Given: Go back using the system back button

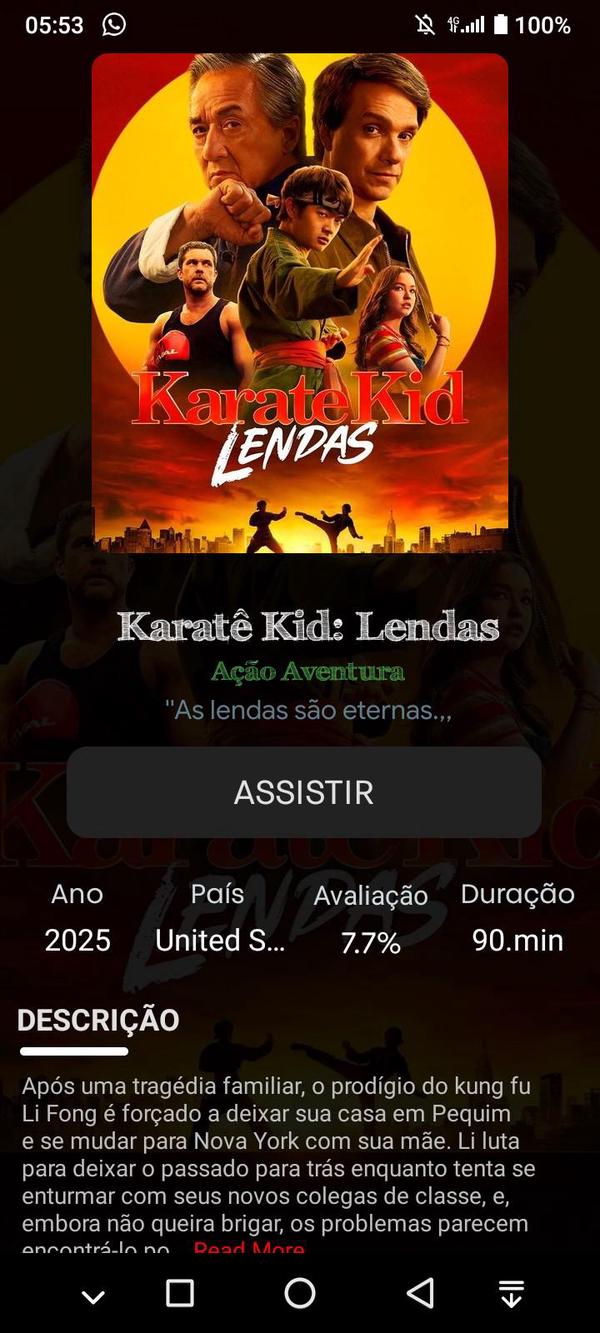Looking at the screenshot, I should tap(421, 1293).
